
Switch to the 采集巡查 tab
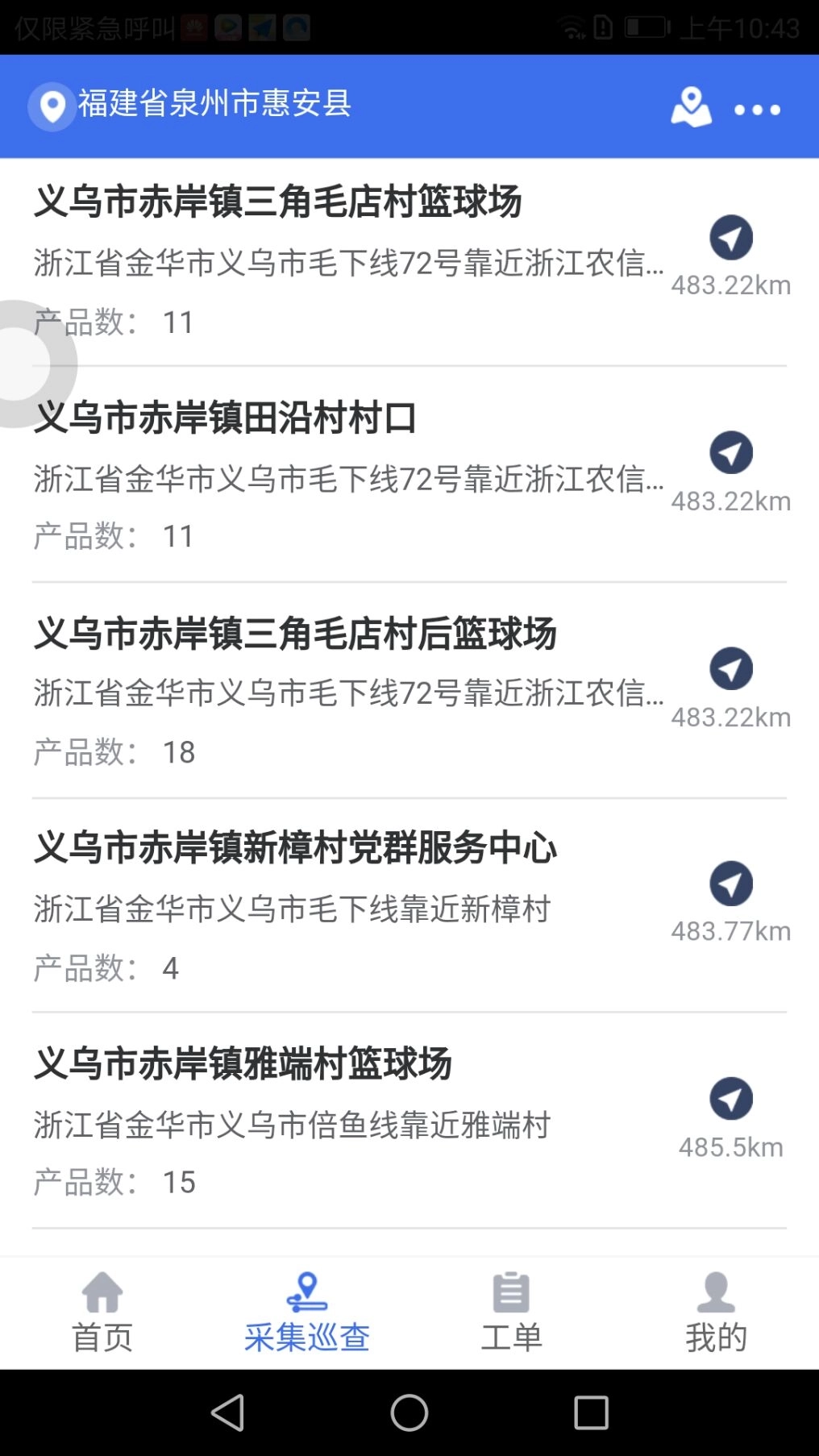(x=306, y=1310)
